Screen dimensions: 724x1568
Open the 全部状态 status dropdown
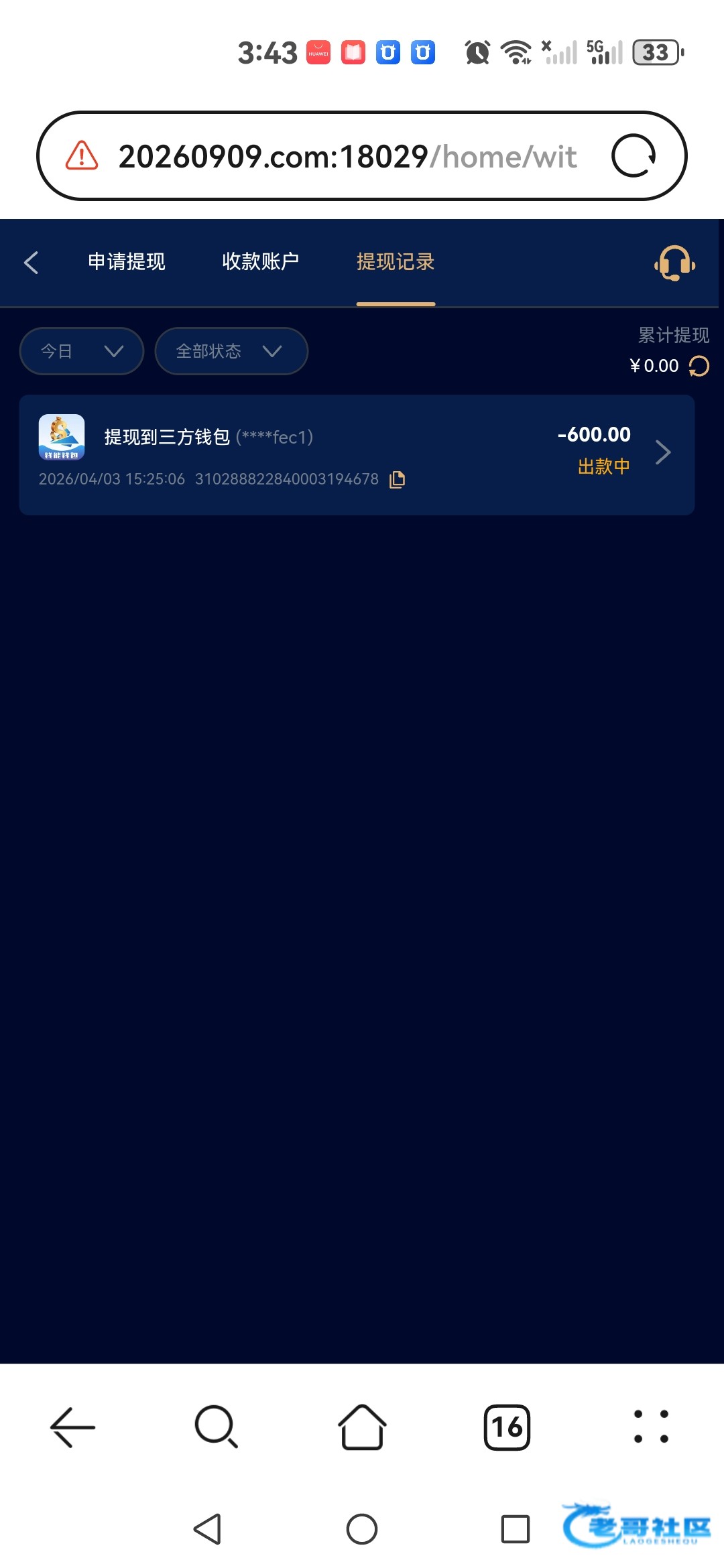coord(231,351)
